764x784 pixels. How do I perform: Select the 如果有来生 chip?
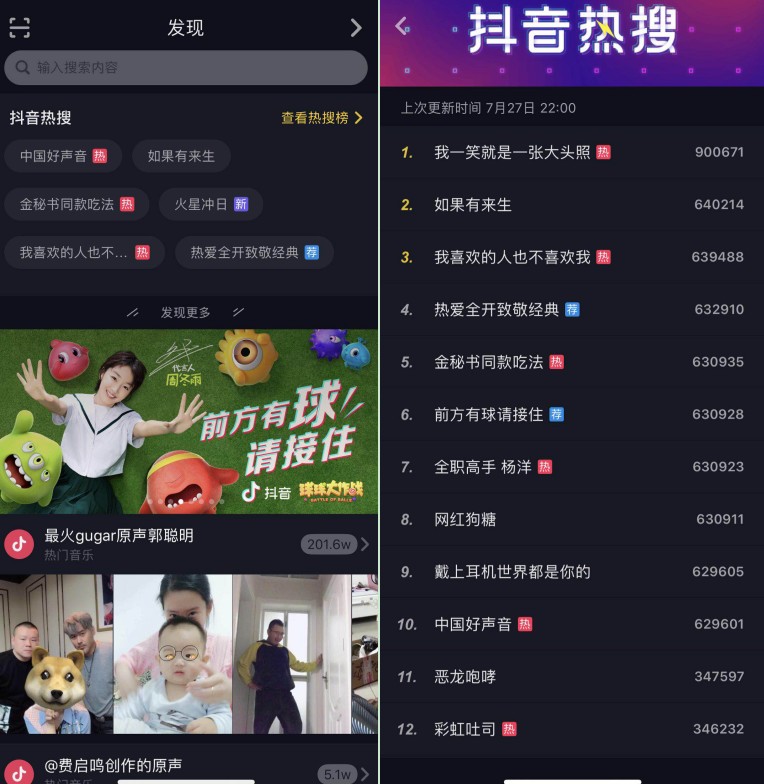[x=181, y=156]
